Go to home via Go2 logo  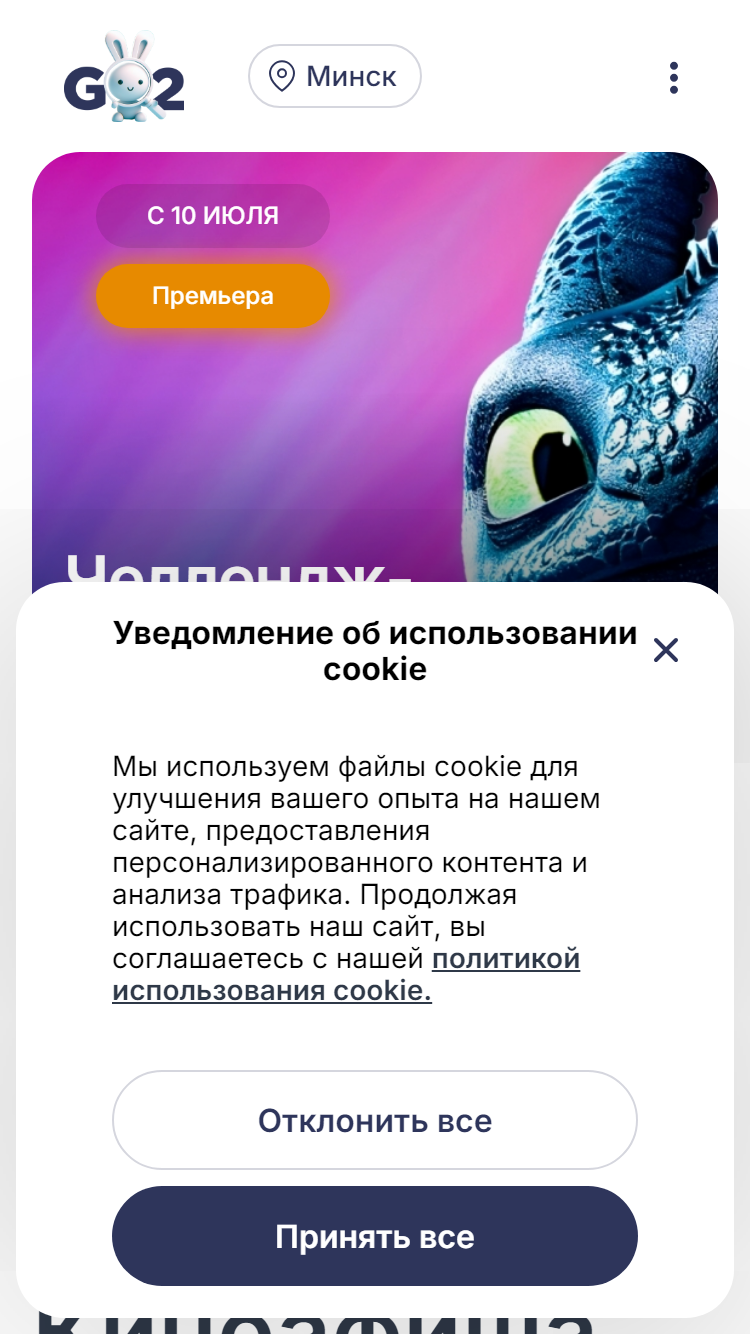124,78
